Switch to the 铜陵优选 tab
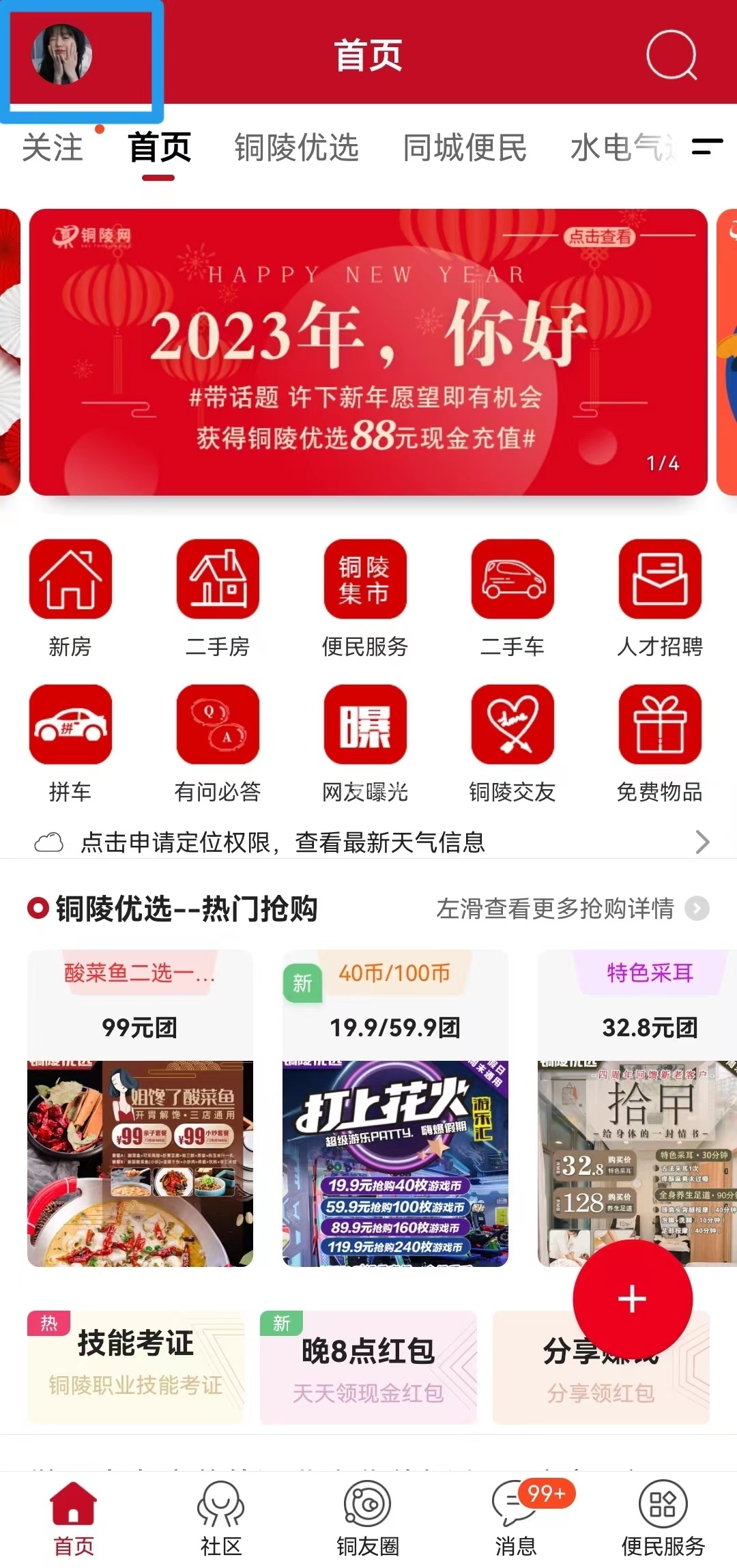737x1568 pixels. coord(296,147)
